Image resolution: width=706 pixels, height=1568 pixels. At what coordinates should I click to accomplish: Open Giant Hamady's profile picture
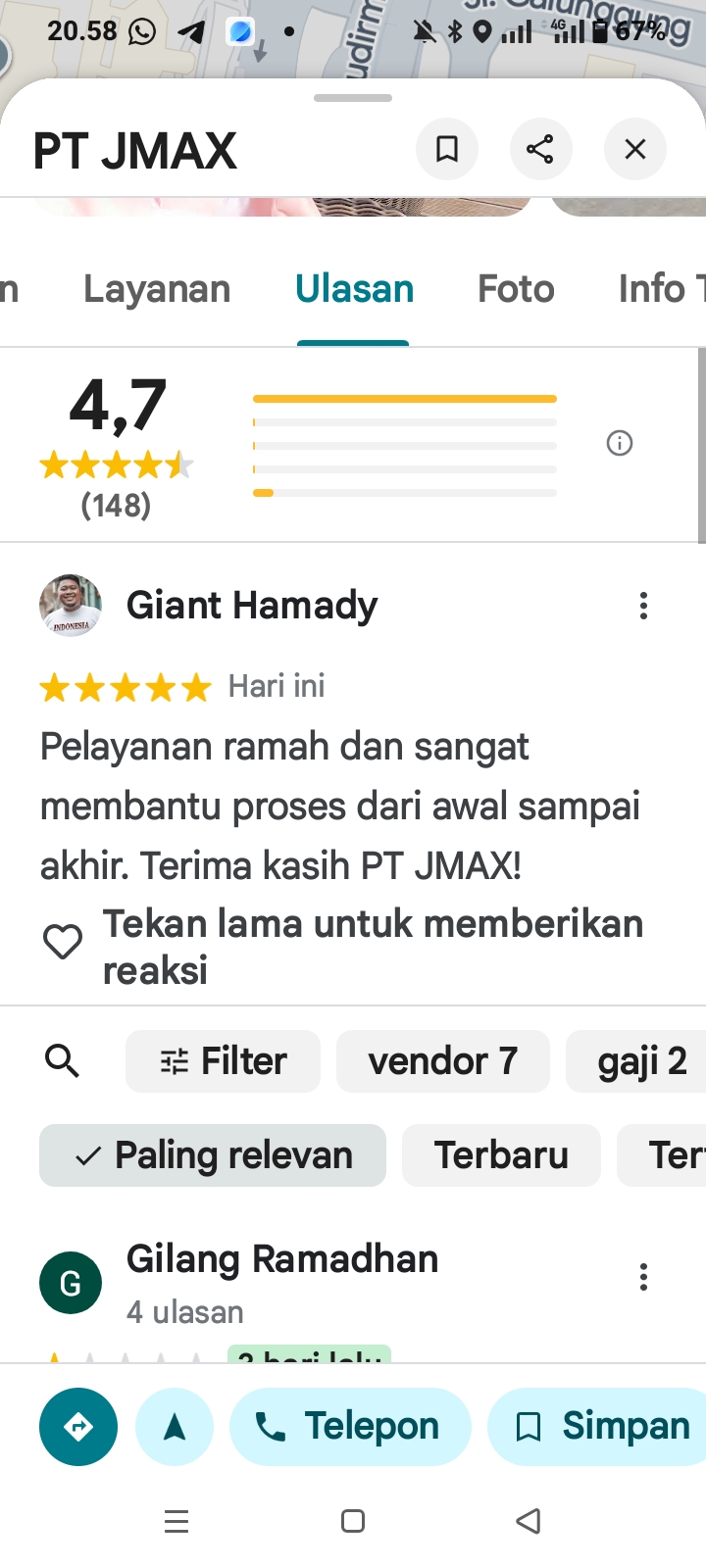[x=71, y=606]
